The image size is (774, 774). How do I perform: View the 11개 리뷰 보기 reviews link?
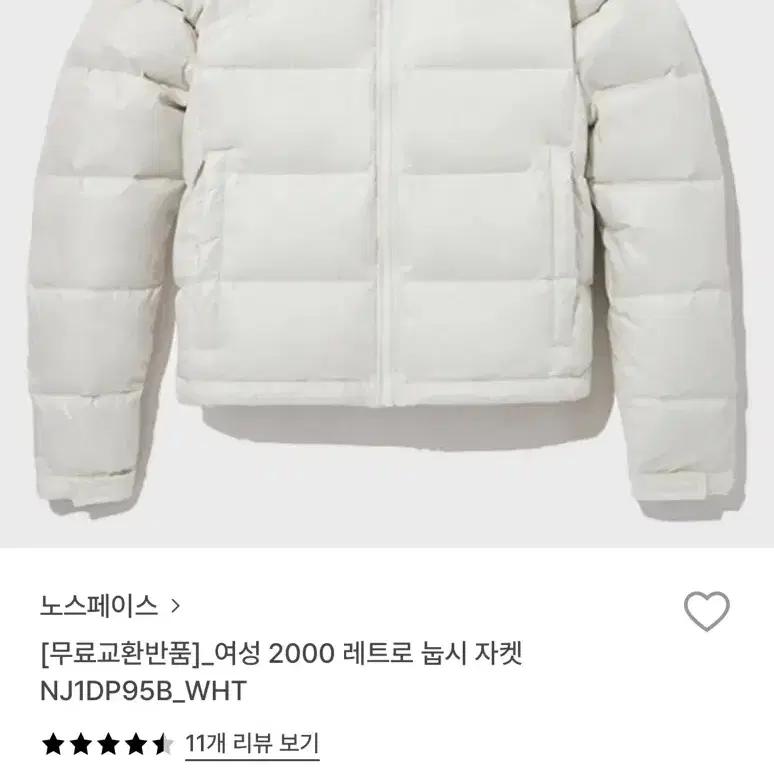pyautogui.click(x=252, y=743)
